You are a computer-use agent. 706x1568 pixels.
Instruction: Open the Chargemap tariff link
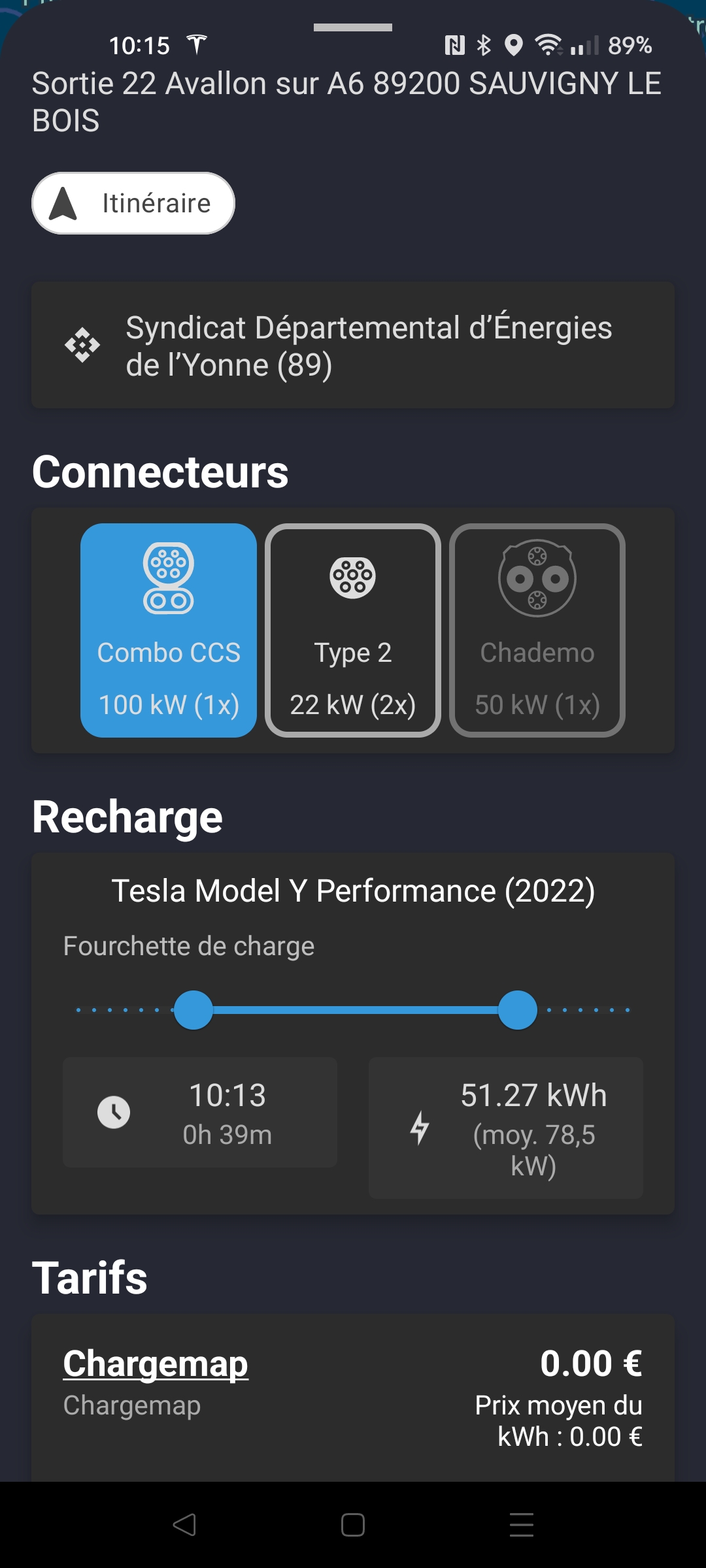tap(156, 1364)
